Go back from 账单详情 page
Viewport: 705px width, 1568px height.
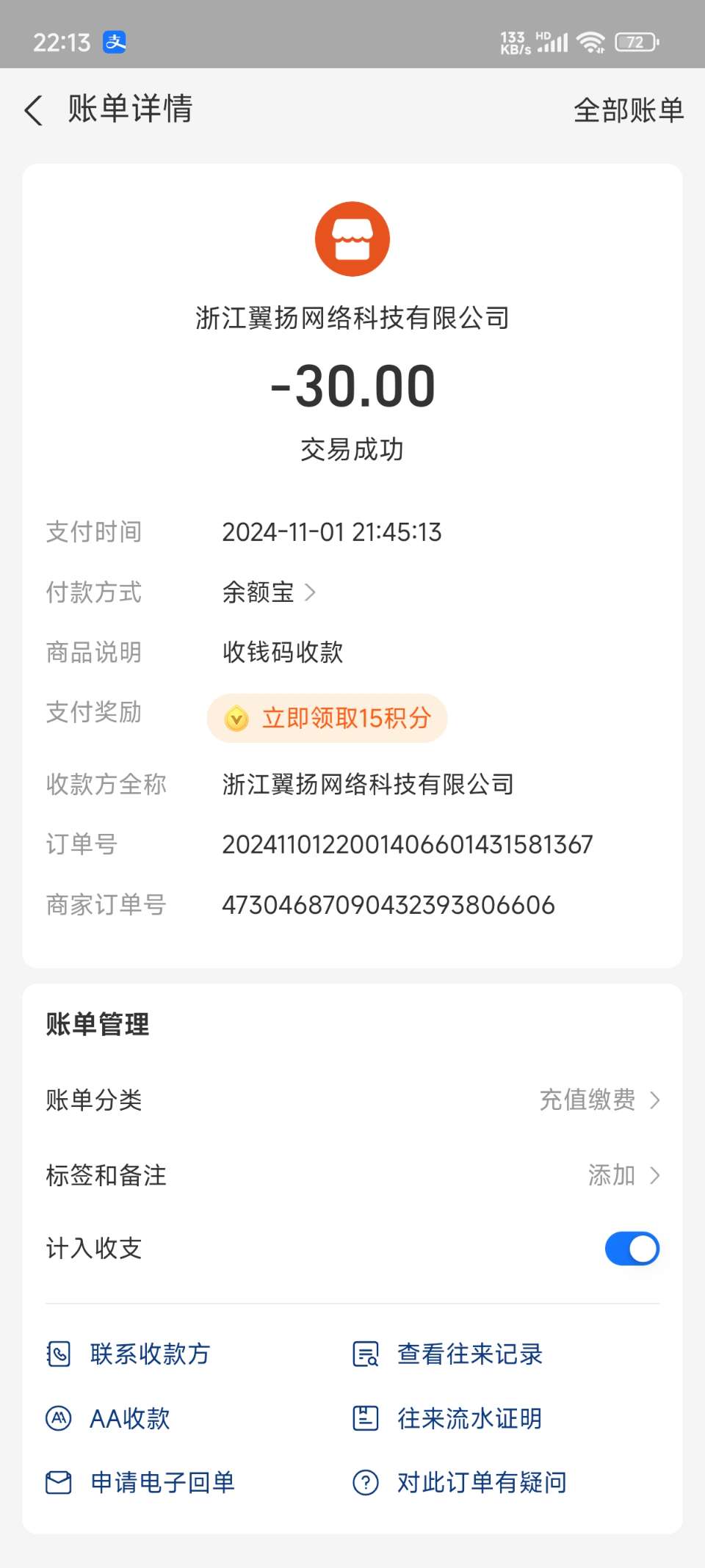coord(34,110)
